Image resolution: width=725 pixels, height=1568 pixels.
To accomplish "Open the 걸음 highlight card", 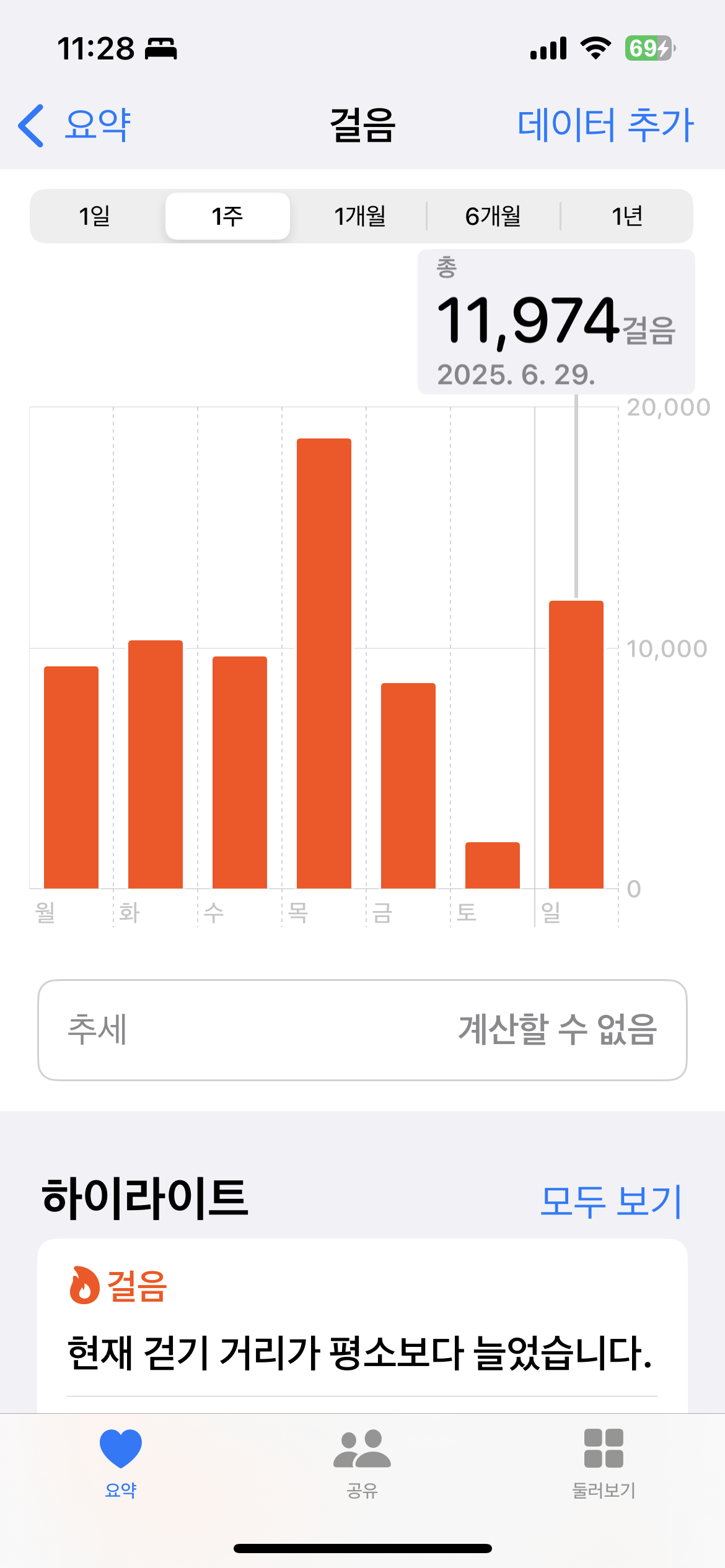I will (x=362, y=1325).
